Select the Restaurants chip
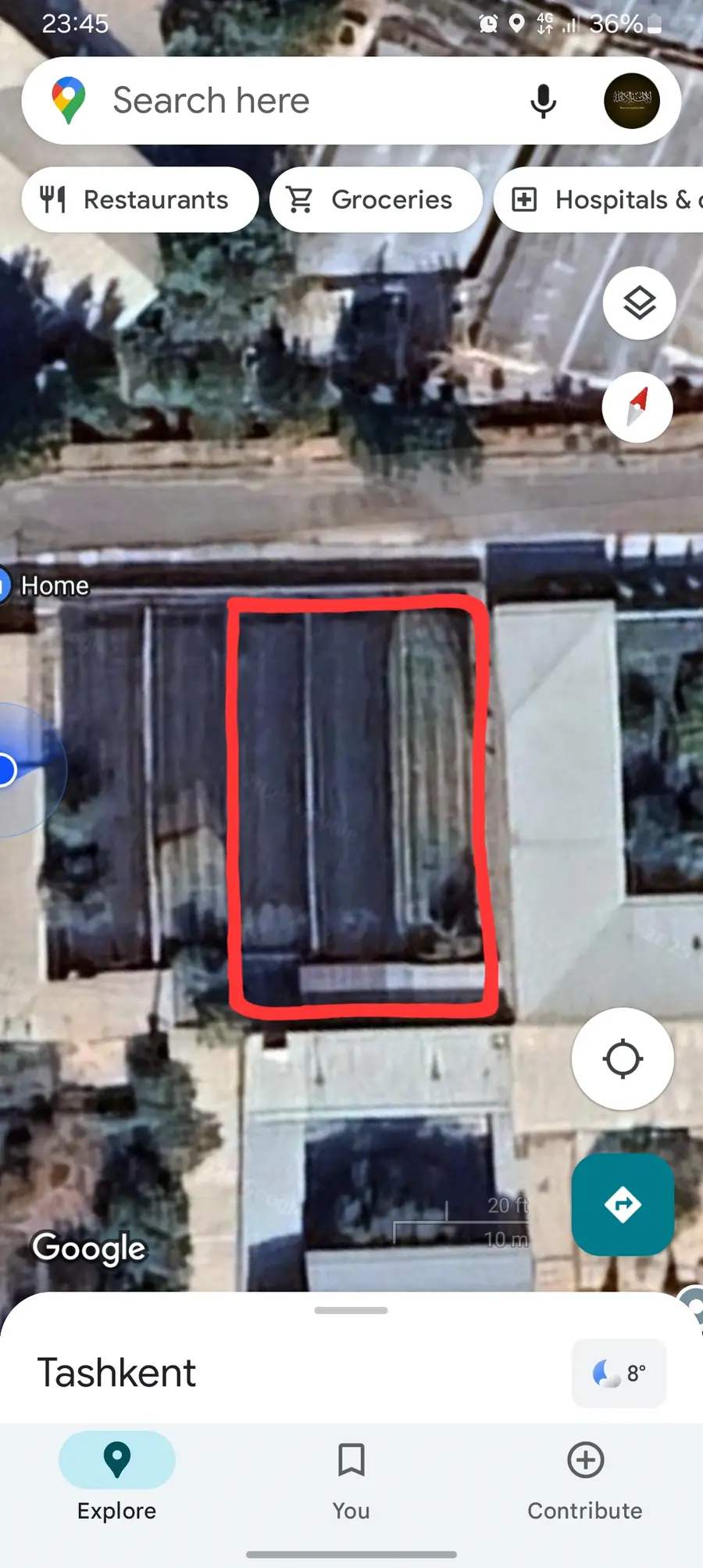703x1568 pixels. [140, 200]
